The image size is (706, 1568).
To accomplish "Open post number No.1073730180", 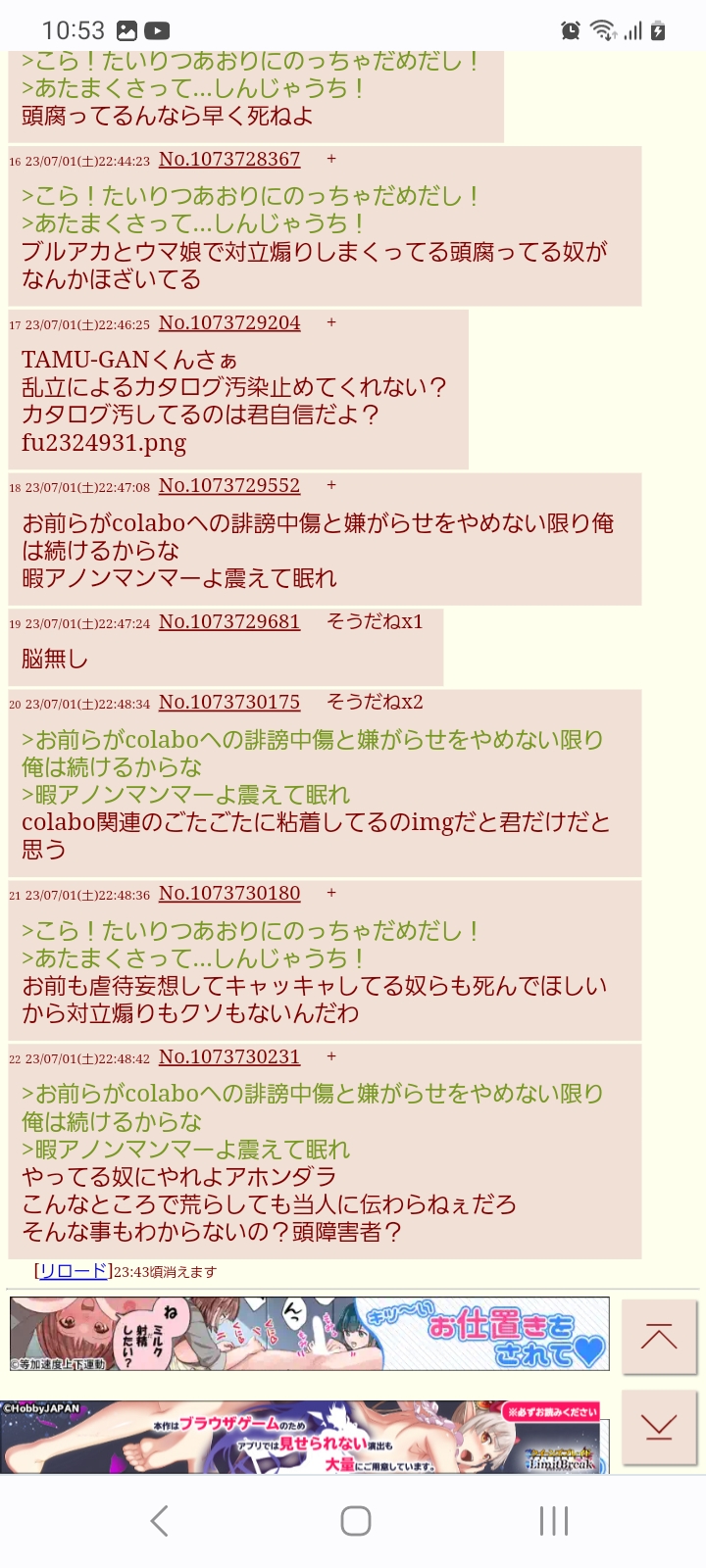I will click(x=229, y=894).
